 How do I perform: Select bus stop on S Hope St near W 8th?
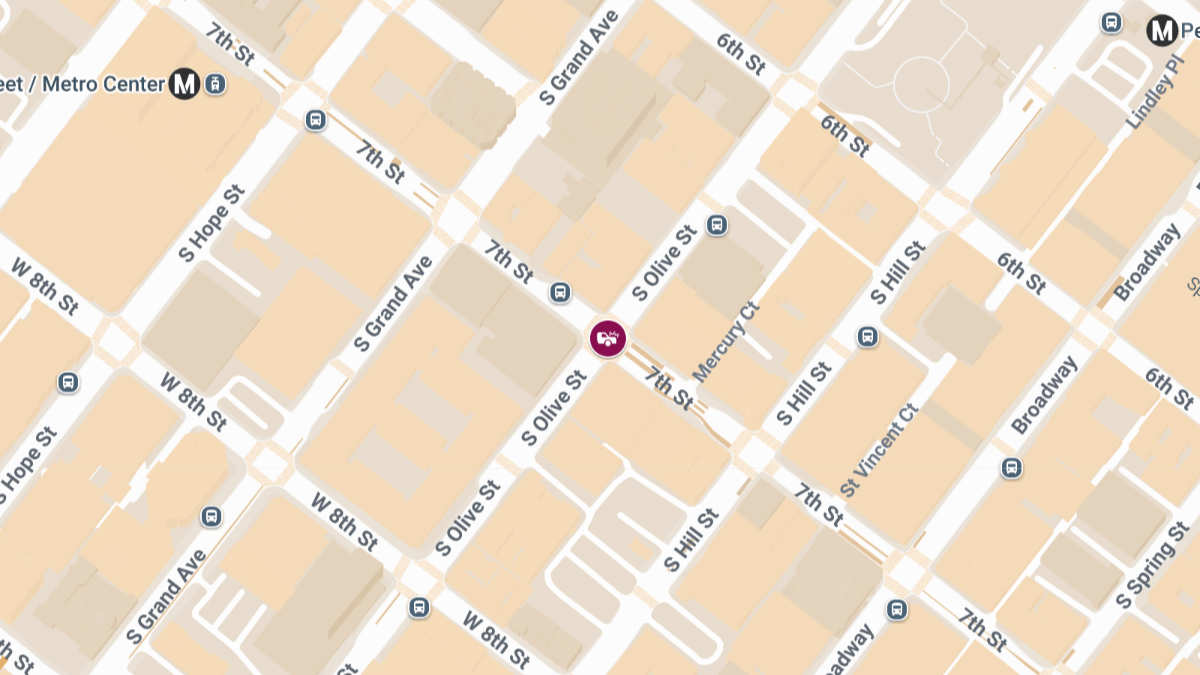68,381
